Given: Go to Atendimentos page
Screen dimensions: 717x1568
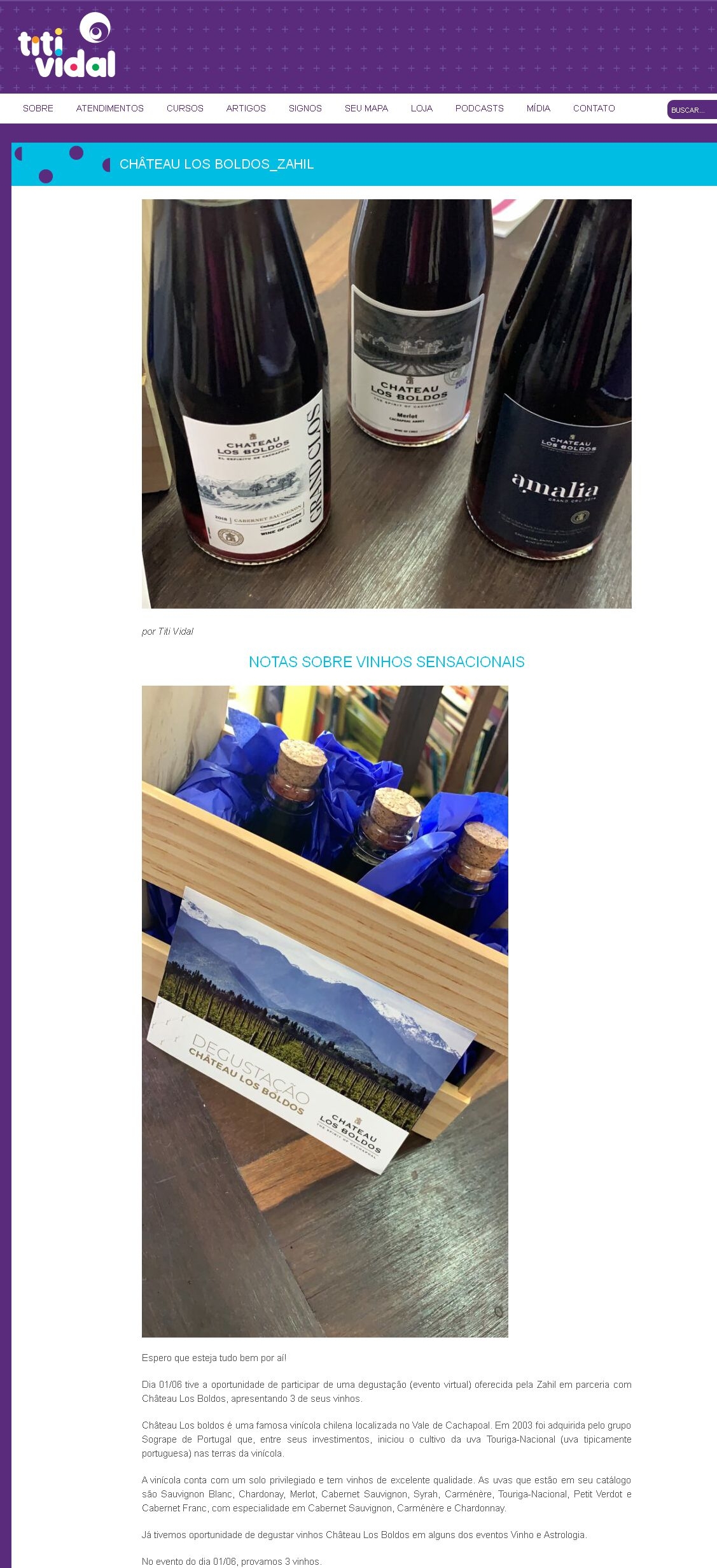Looking at the screenshot, I should [x=110, y=108].
